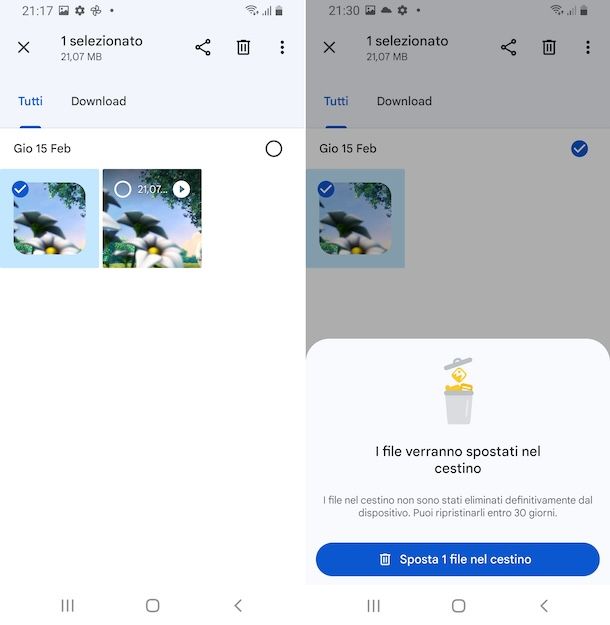
Task: Share the selected file in the 21:17 screen
Action: tap(203, 48)
